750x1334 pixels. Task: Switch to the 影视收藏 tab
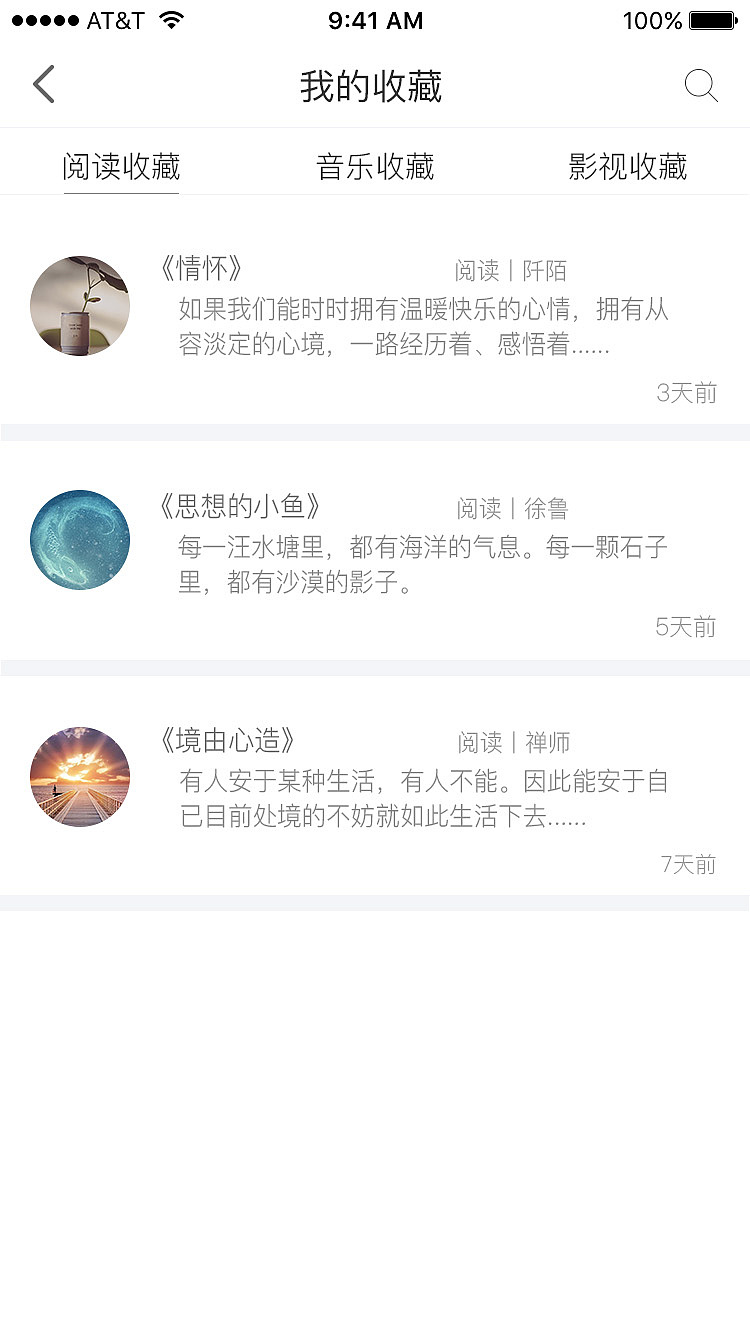(x=628, y=166)
